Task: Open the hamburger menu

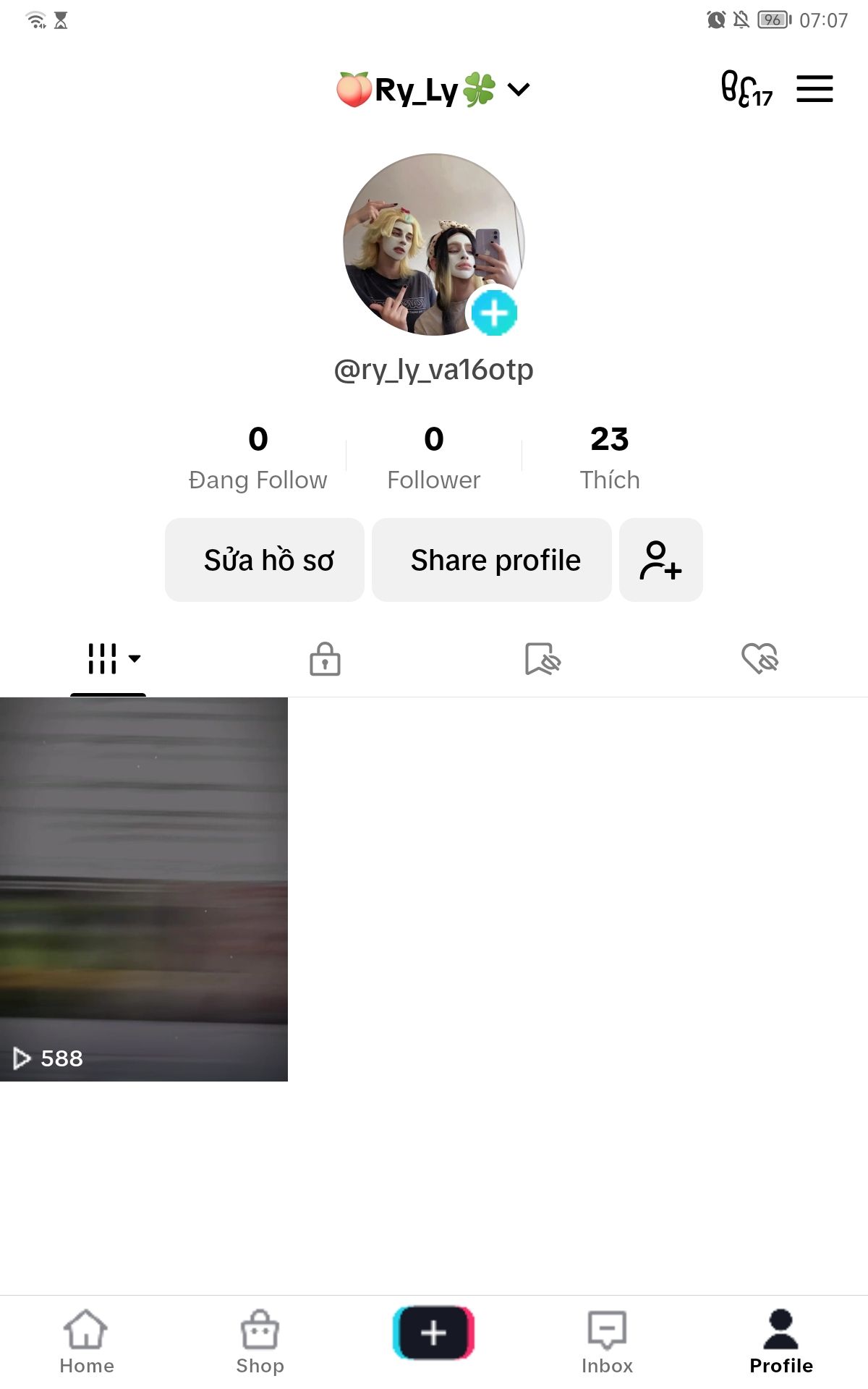Action: coord(814,89)
